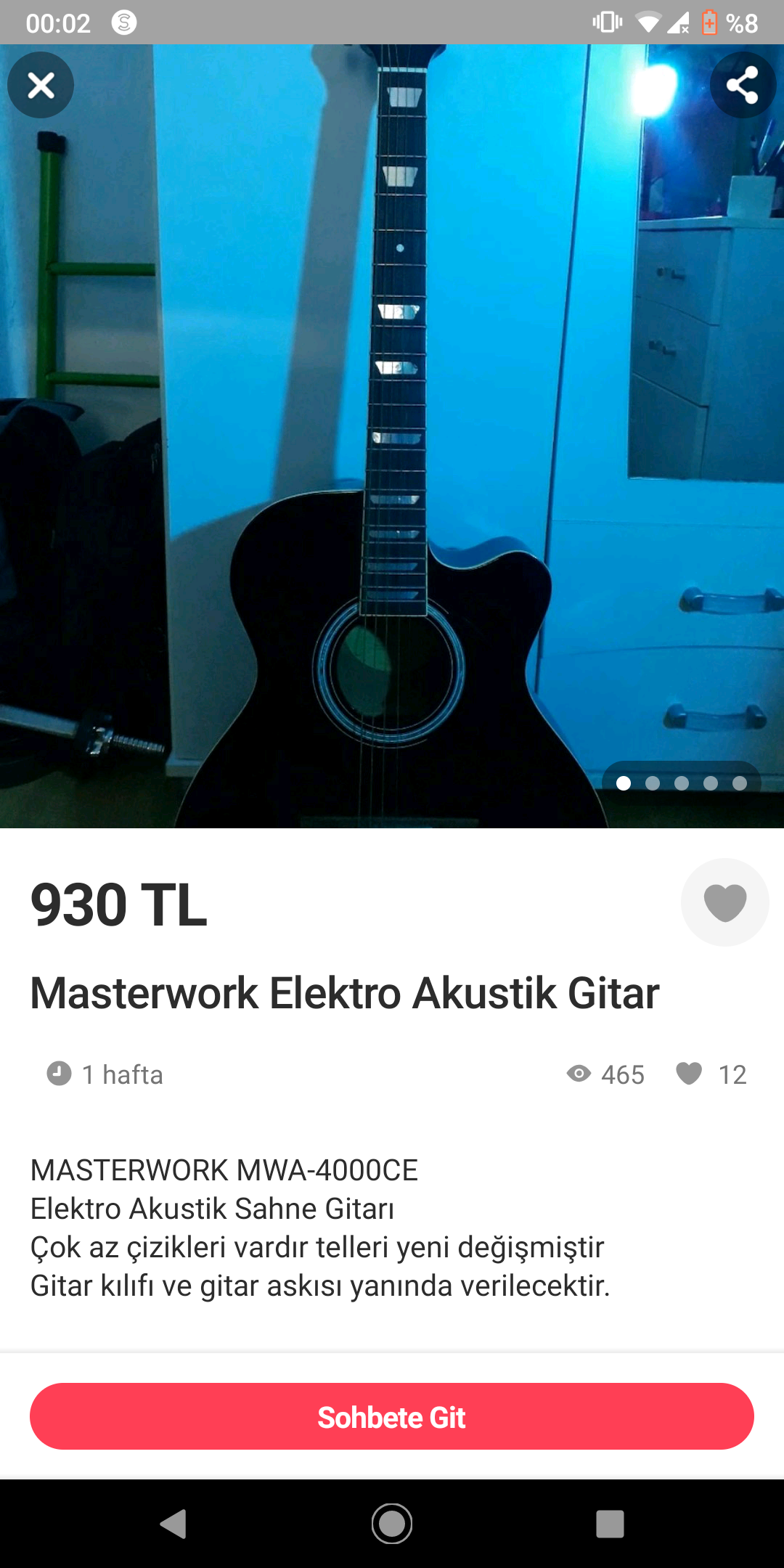Share this Masterwork guitar listing

[742, 86]
